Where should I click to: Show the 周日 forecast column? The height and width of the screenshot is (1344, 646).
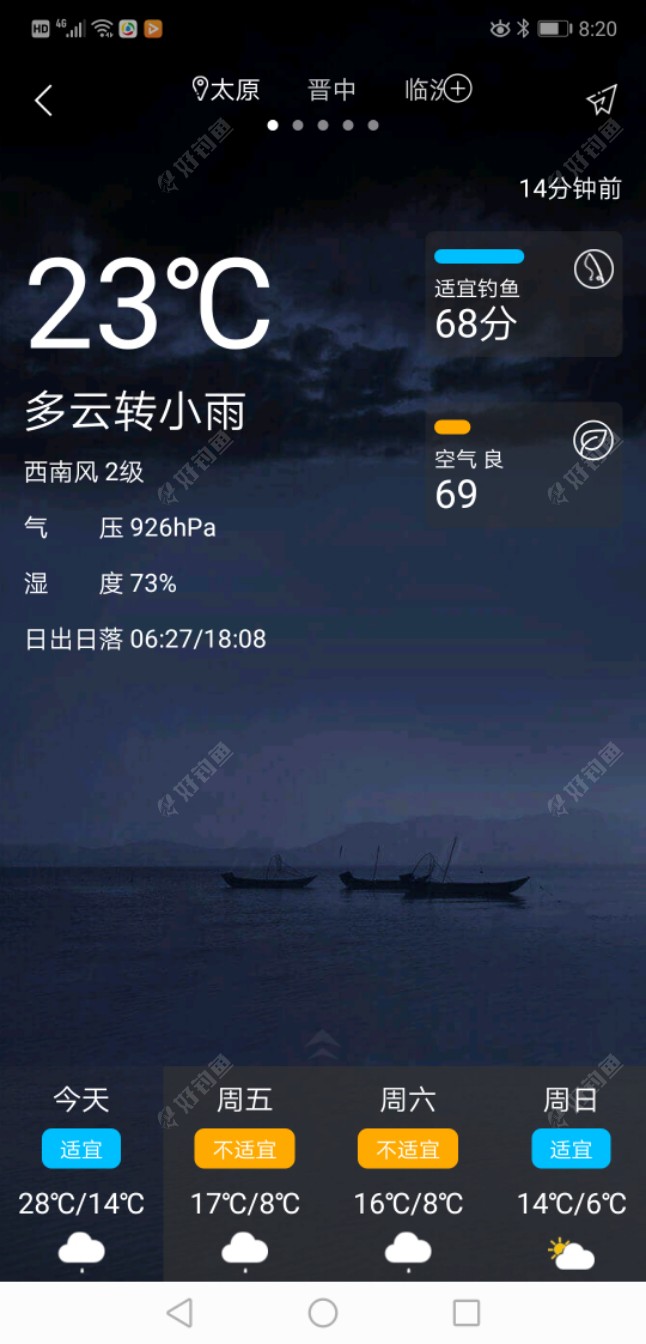pos(571,1172)
